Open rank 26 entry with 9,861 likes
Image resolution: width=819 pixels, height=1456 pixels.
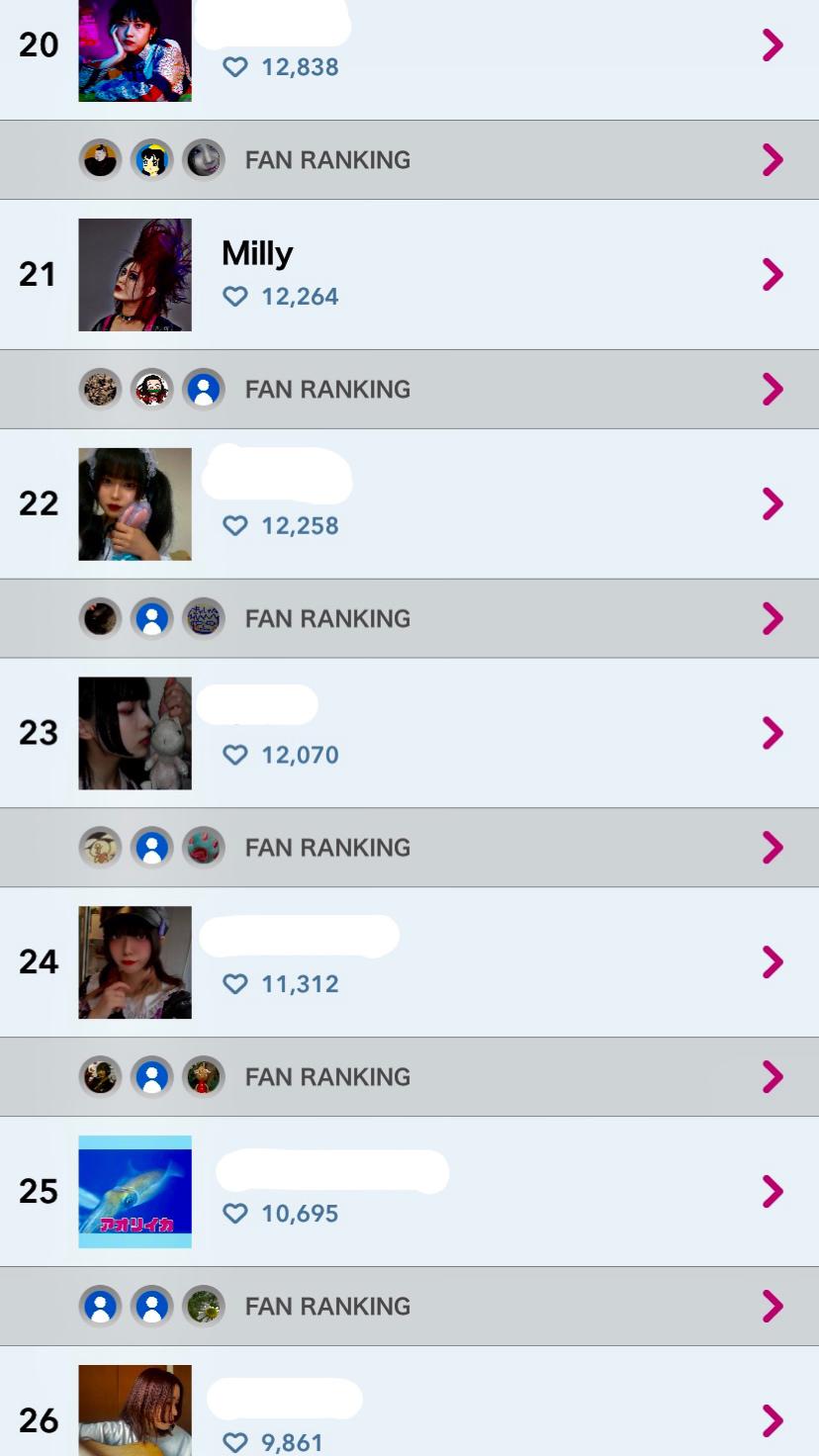(x=409, y=1414)
